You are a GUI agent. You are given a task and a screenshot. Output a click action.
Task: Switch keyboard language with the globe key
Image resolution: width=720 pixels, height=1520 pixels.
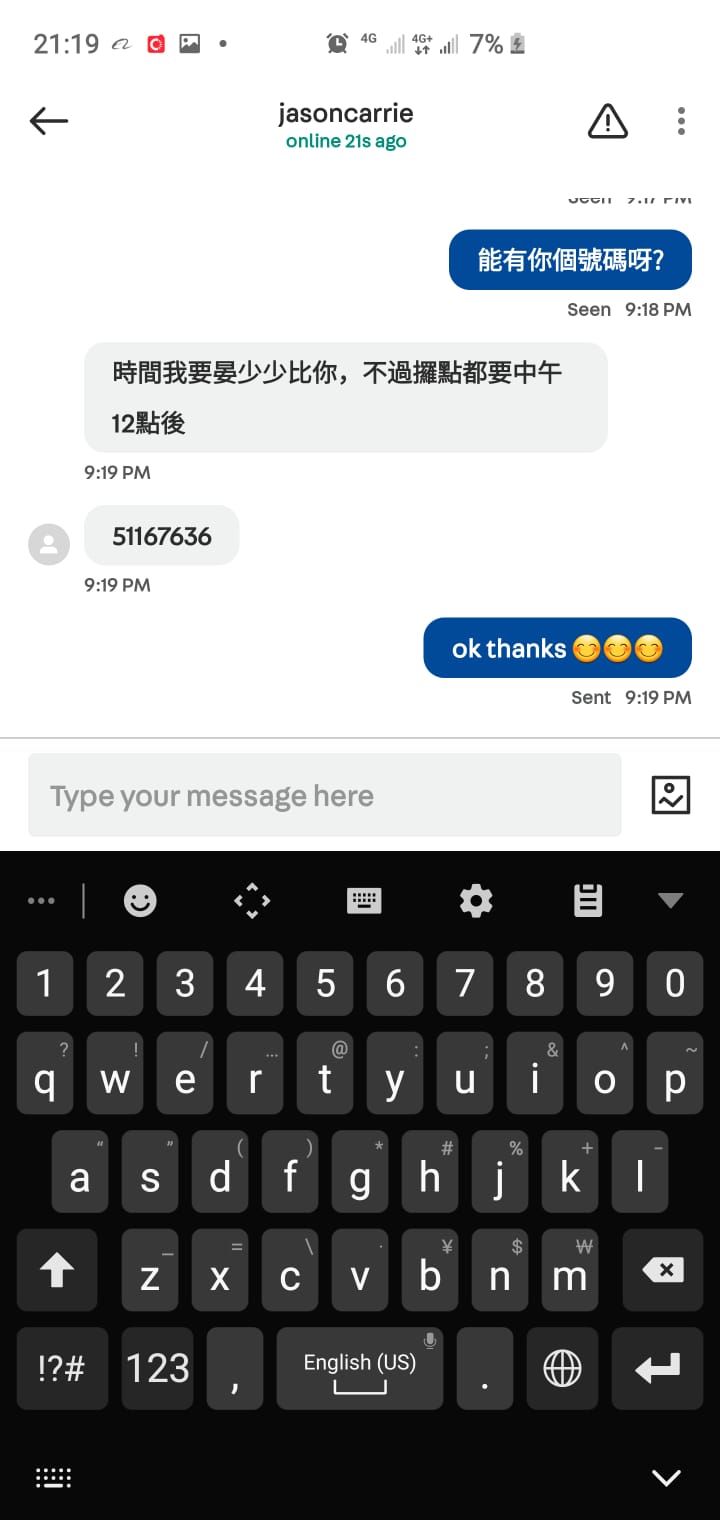coord(562,1368)
